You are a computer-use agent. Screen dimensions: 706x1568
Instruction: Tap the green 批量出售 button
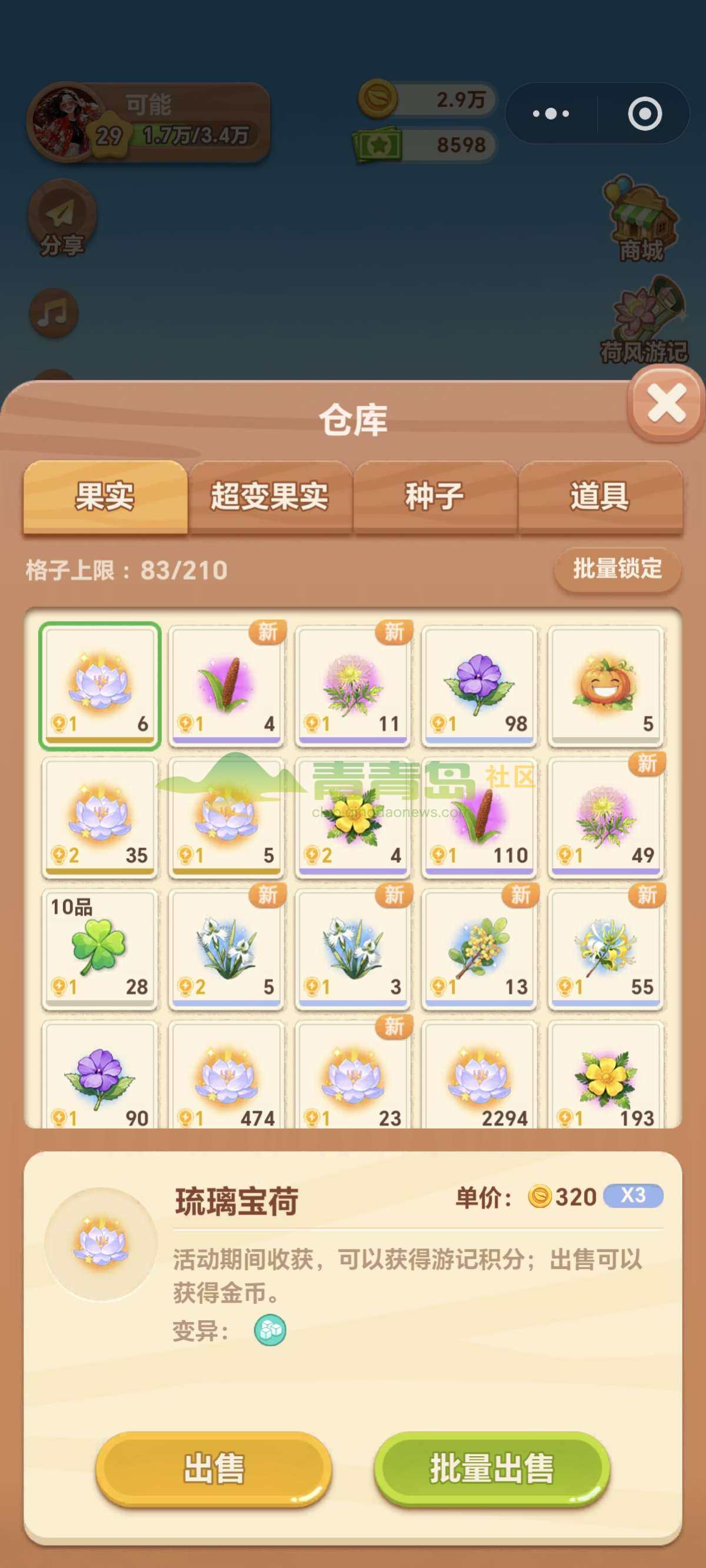[492, 1468]
